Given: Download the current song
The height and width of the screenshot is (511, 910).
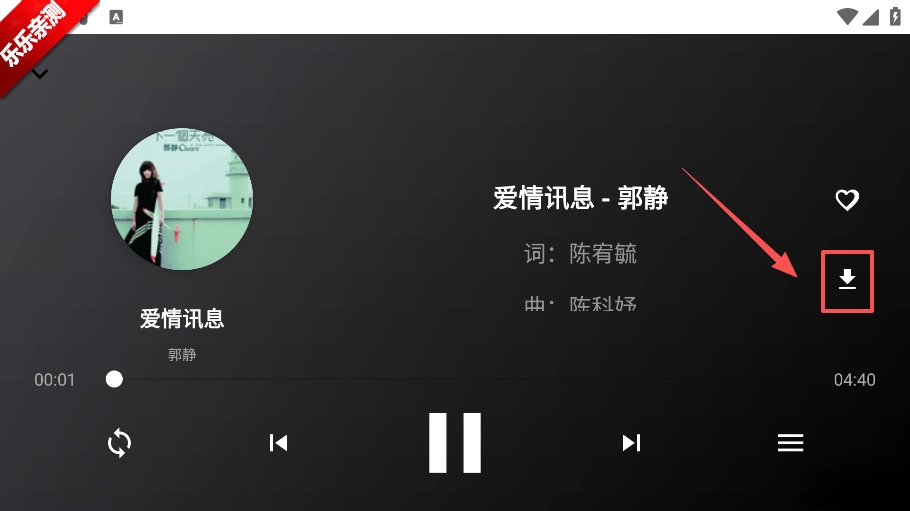Looking at the screenshot, I should pyautogui.click(x=847, y=279).
